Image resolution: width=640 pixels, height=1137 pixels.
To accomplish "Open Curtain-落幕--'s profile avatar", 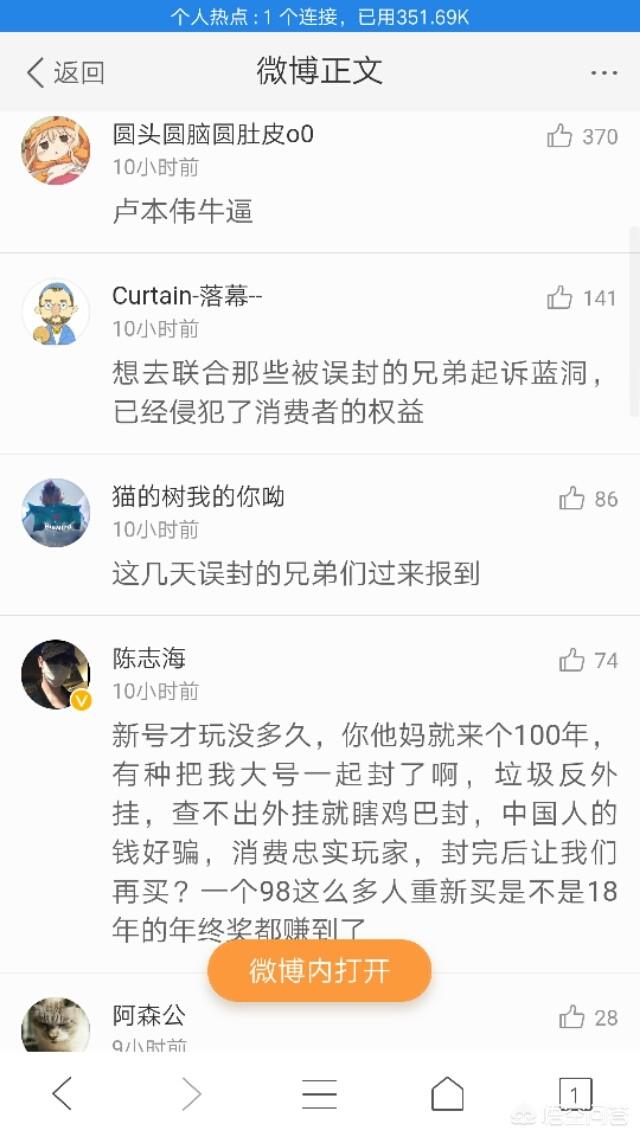I will point(56,312).
